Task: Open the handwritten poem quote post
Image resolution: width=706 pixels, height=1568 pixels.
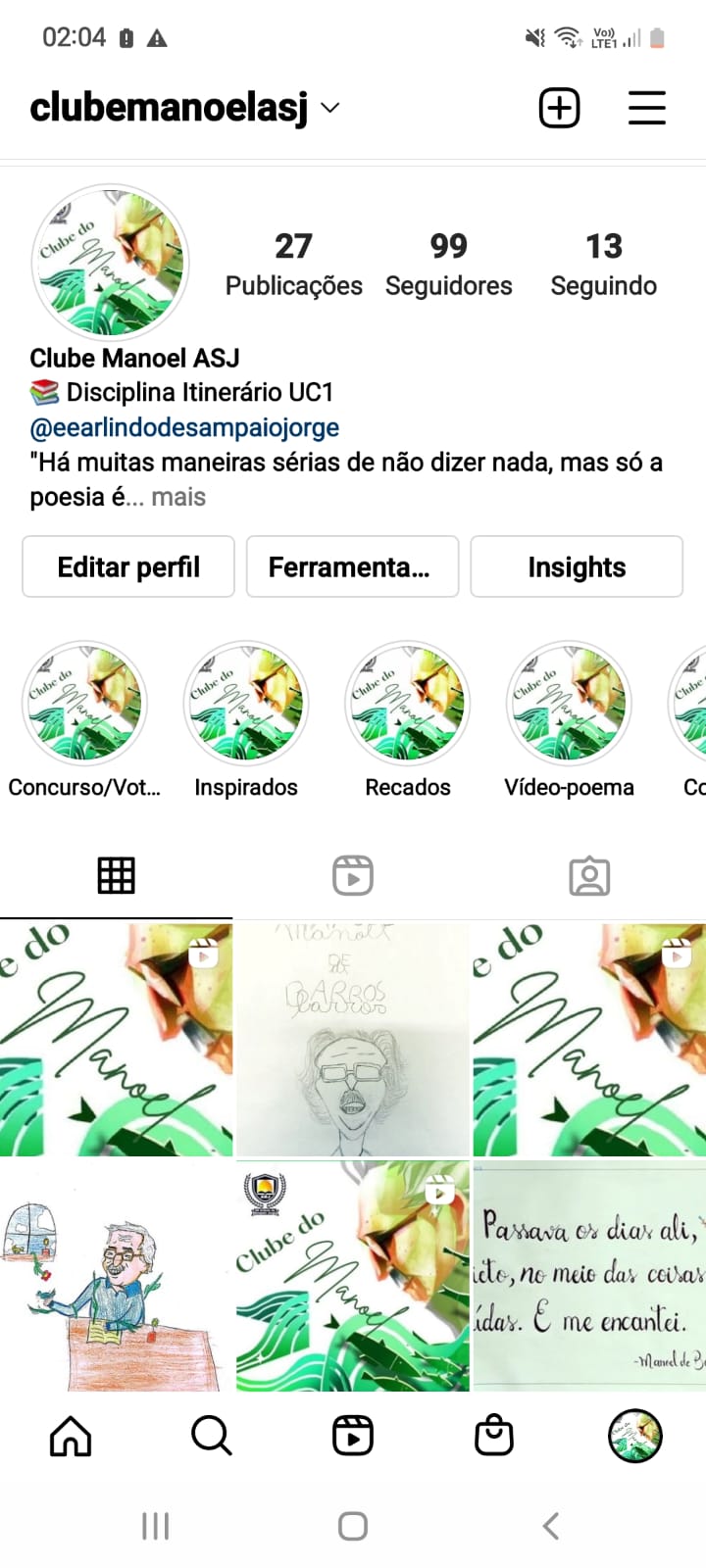Action: 589,1276
